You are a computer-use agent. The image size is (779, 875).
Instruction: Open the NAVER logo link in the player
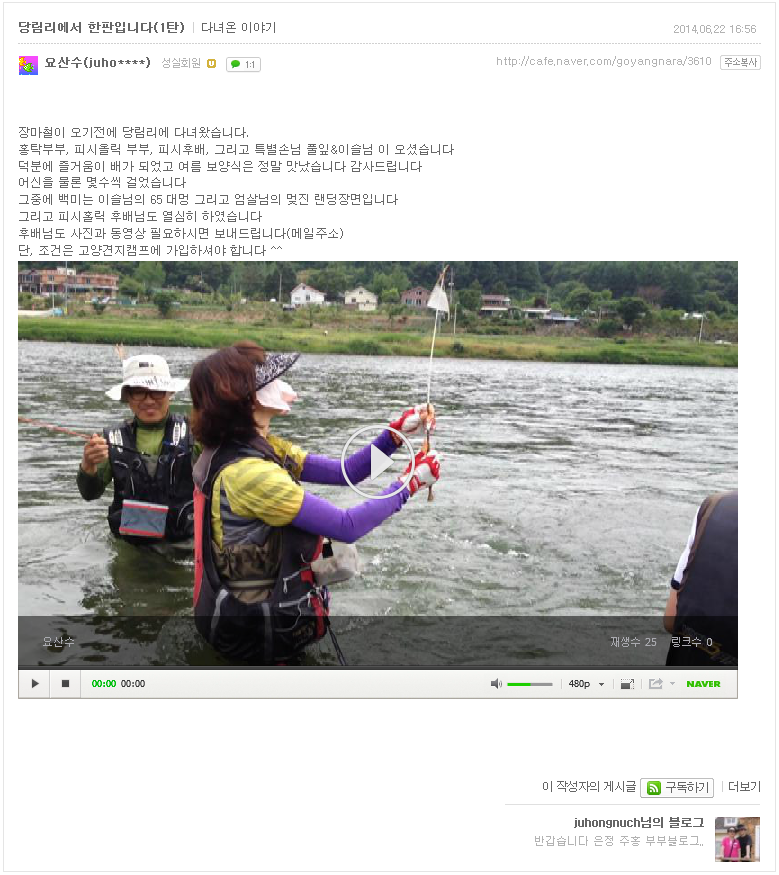(x=703, y=684)
